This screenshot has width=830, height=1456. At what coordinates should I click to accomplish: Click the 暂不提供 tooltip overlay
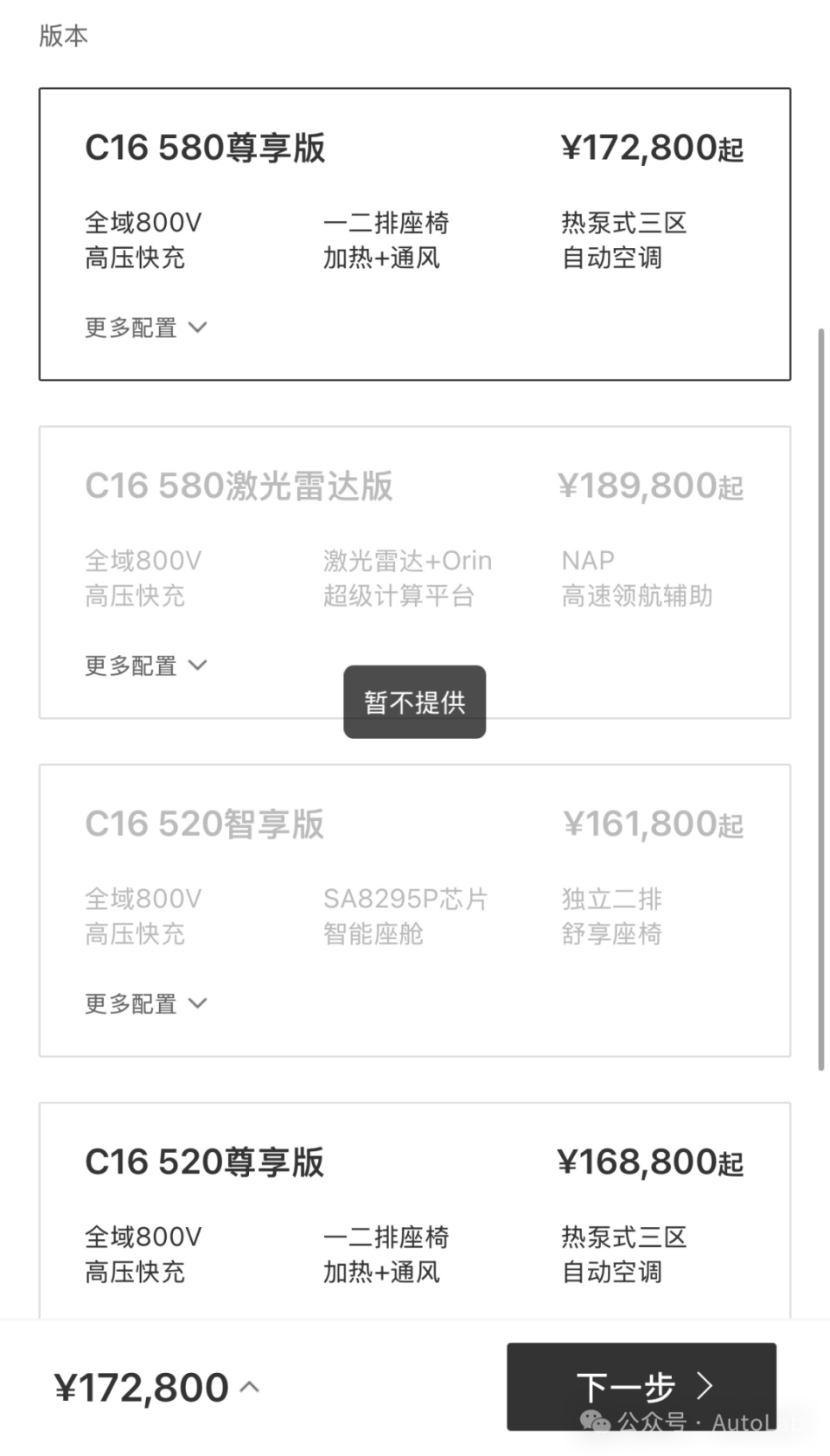(x=415, y=701)
